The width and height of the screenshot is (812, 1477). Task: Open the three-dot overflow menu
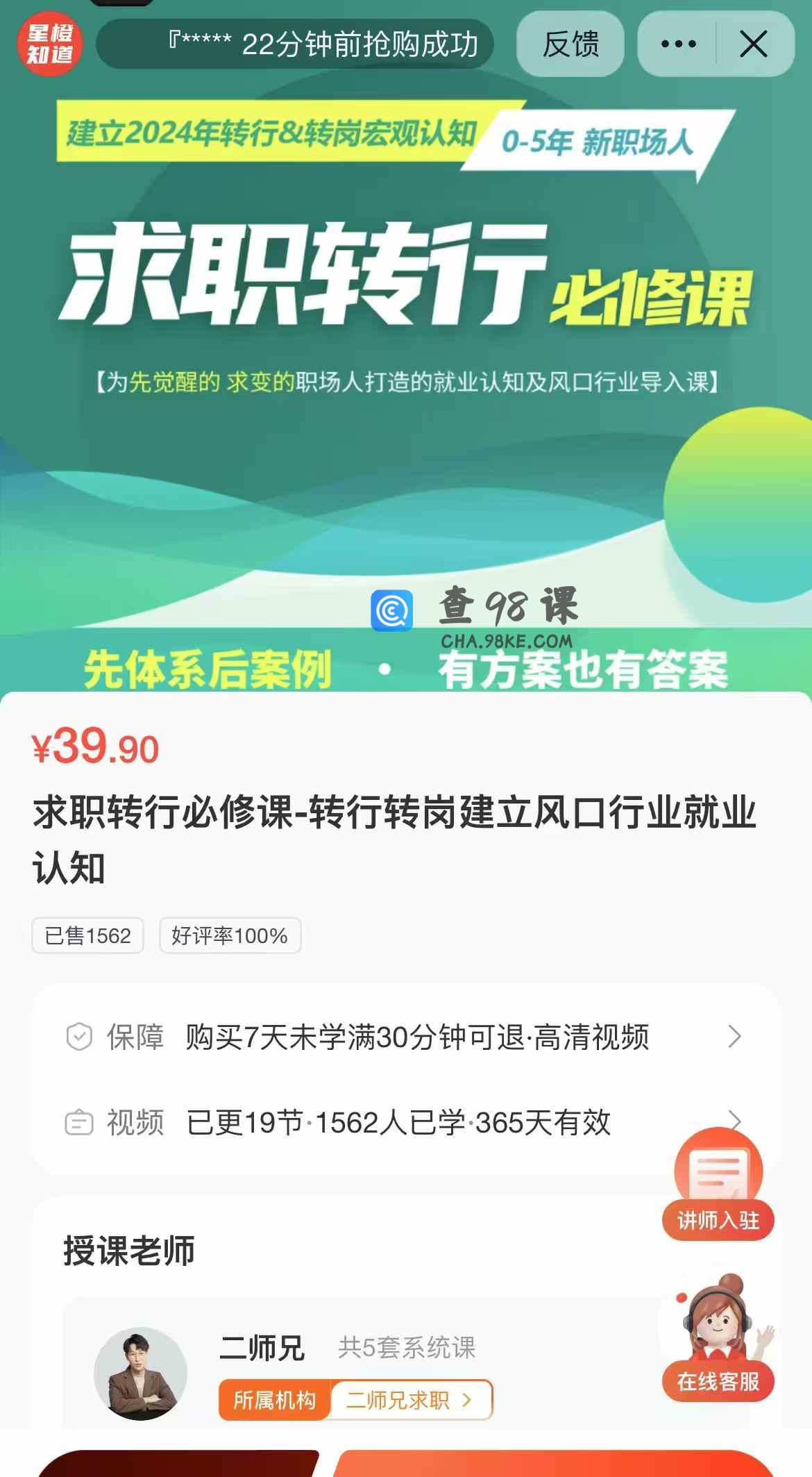(678, 44)
